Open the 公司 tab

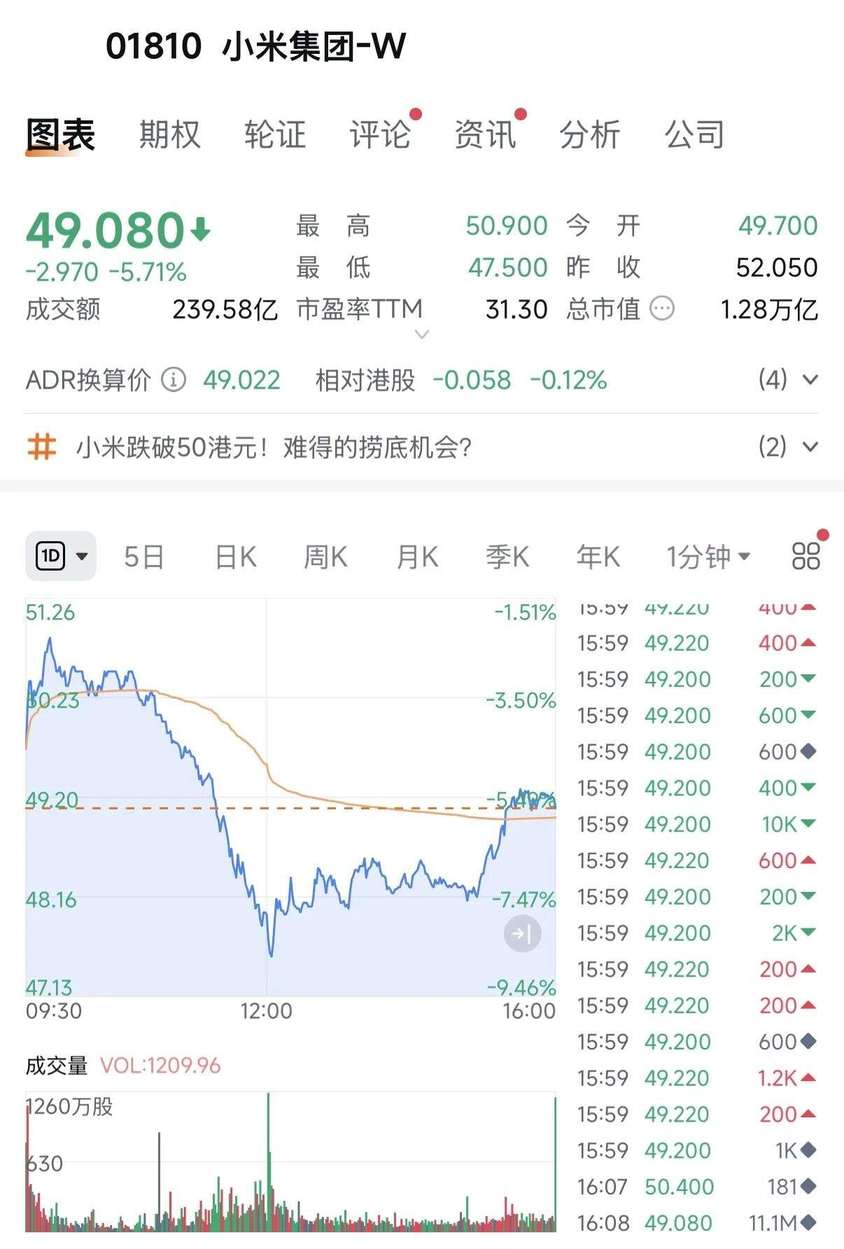point(695,134)
